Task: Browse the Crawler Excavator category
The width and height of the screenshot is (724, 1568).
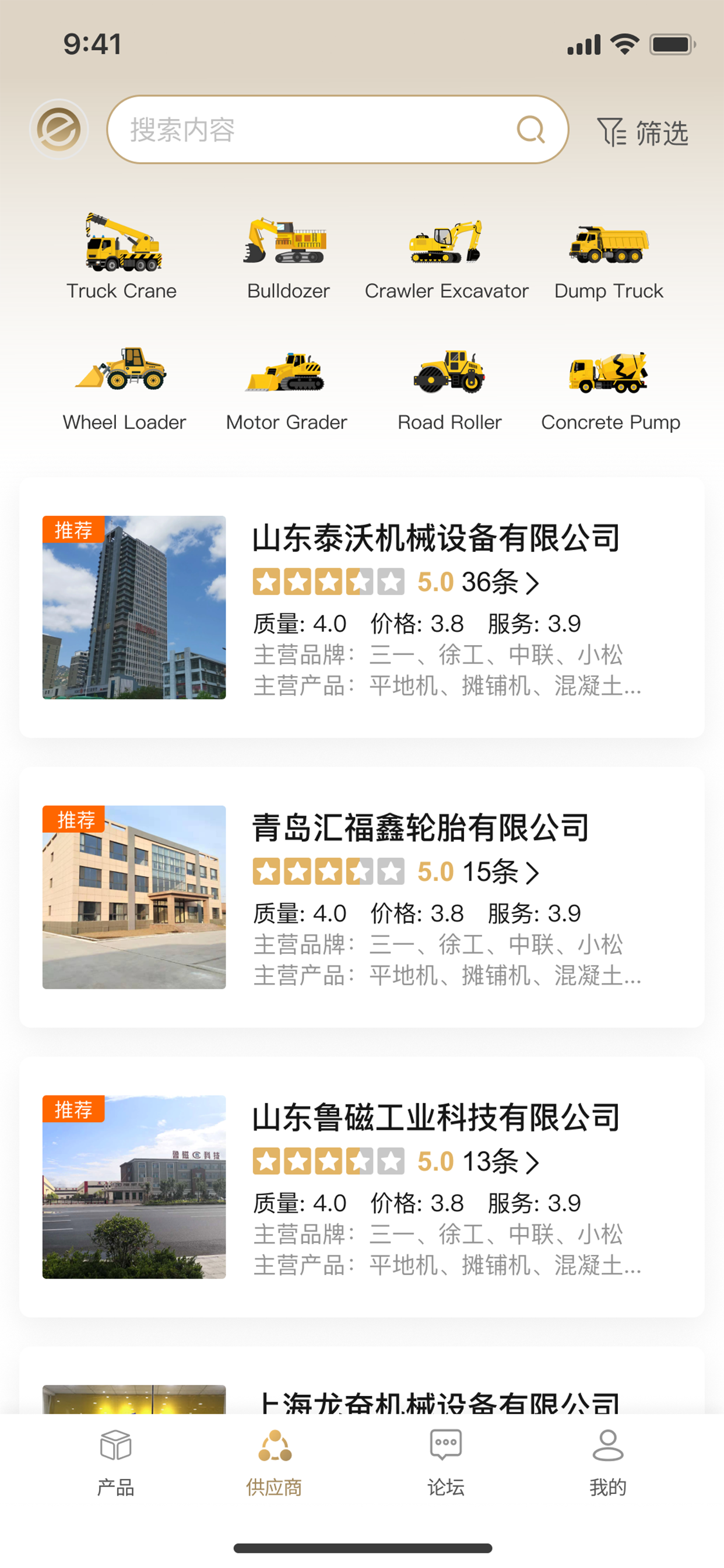Action: coord(447,256)
